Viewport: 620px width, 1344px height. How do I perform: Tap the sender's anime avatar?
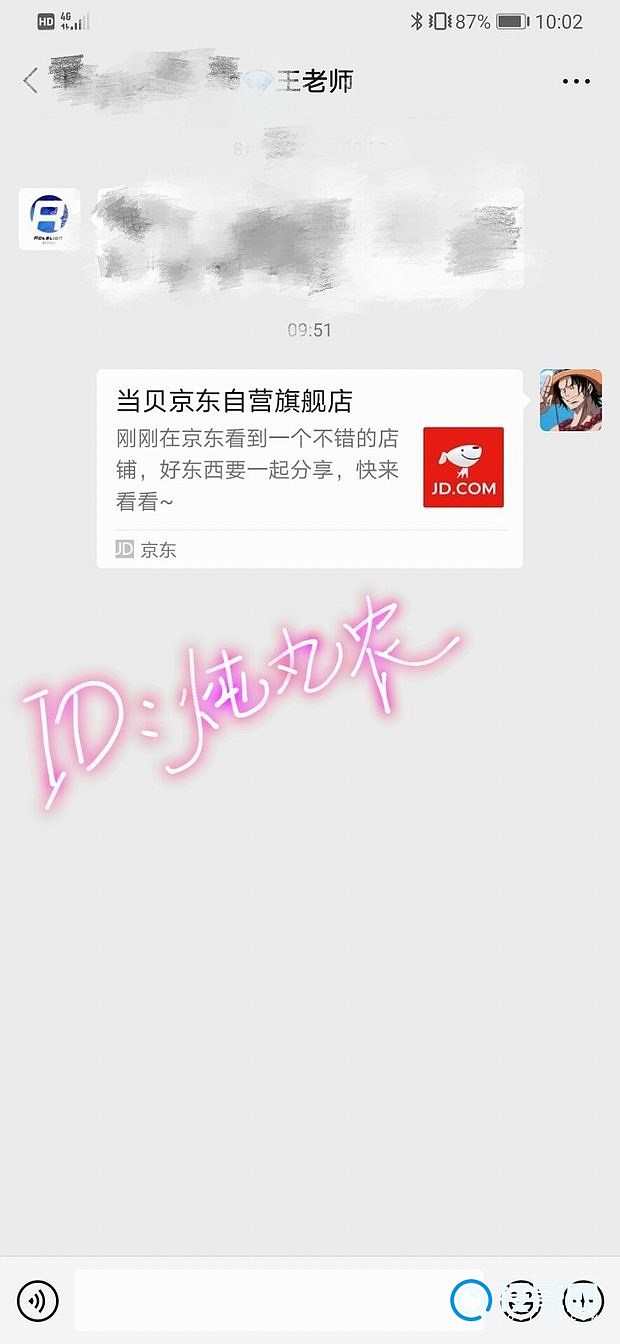570,400
